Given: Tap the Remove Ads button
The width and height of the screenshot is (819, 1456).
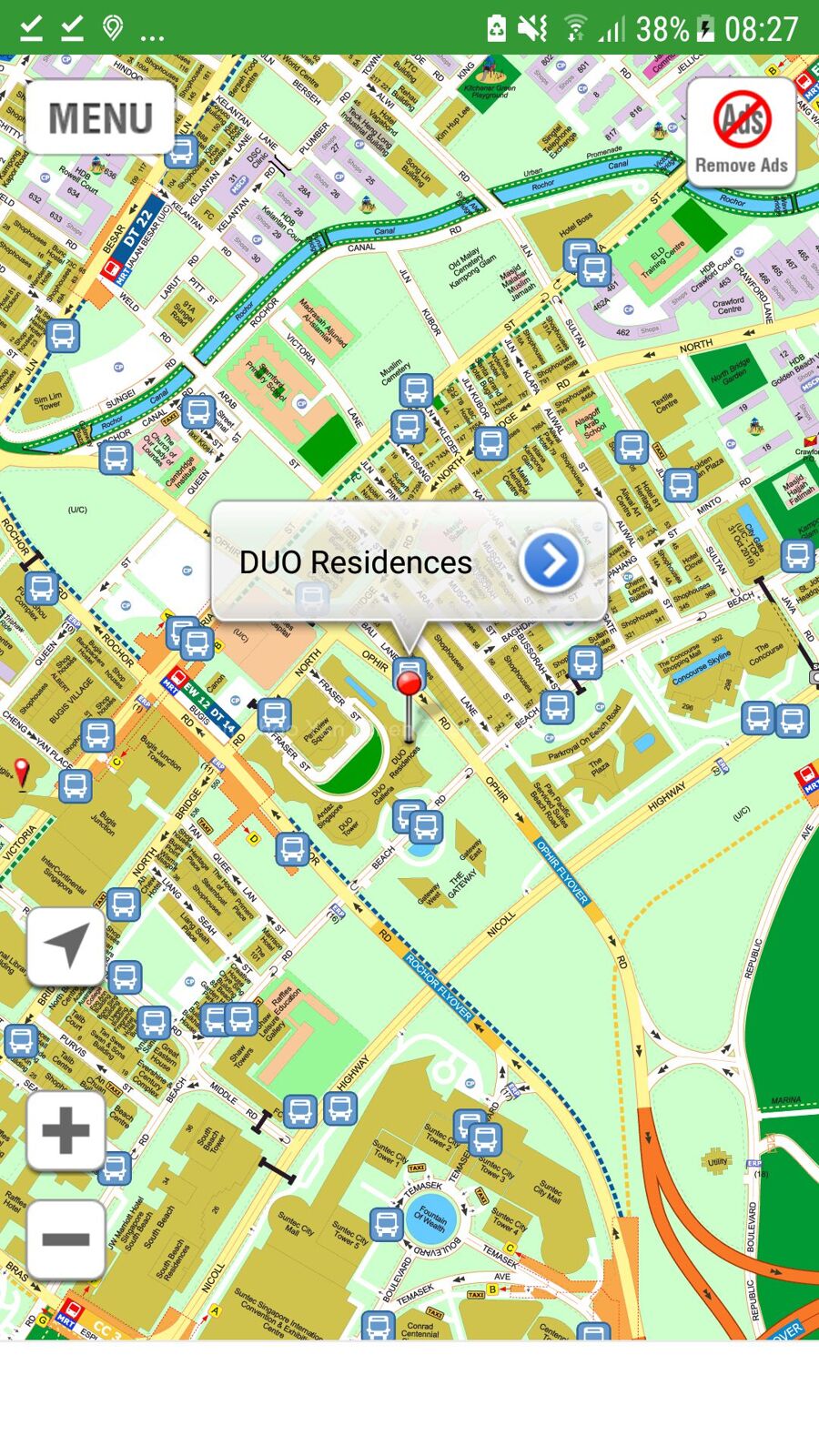Looking at the screenshot, I should [742, 133].
